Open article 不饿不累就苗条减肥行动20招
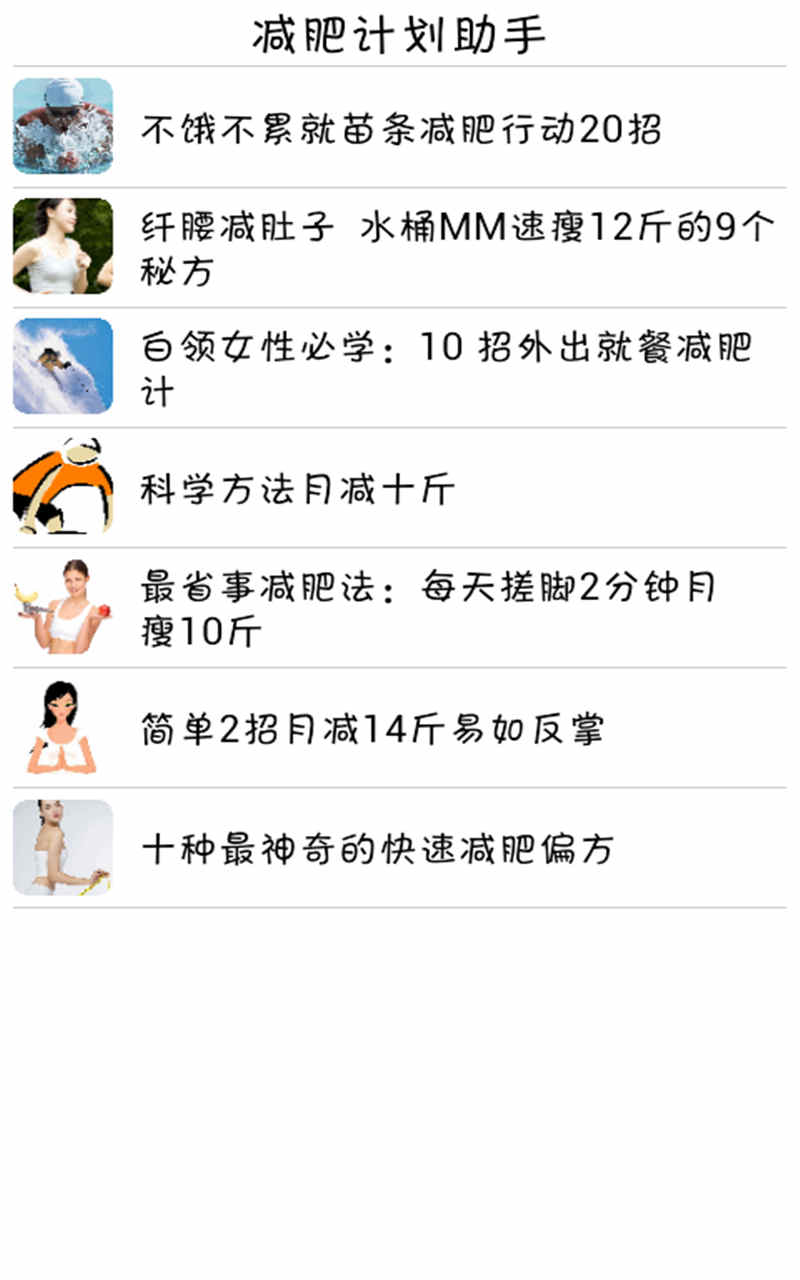The image size is (800, 1280). (400, 128)
